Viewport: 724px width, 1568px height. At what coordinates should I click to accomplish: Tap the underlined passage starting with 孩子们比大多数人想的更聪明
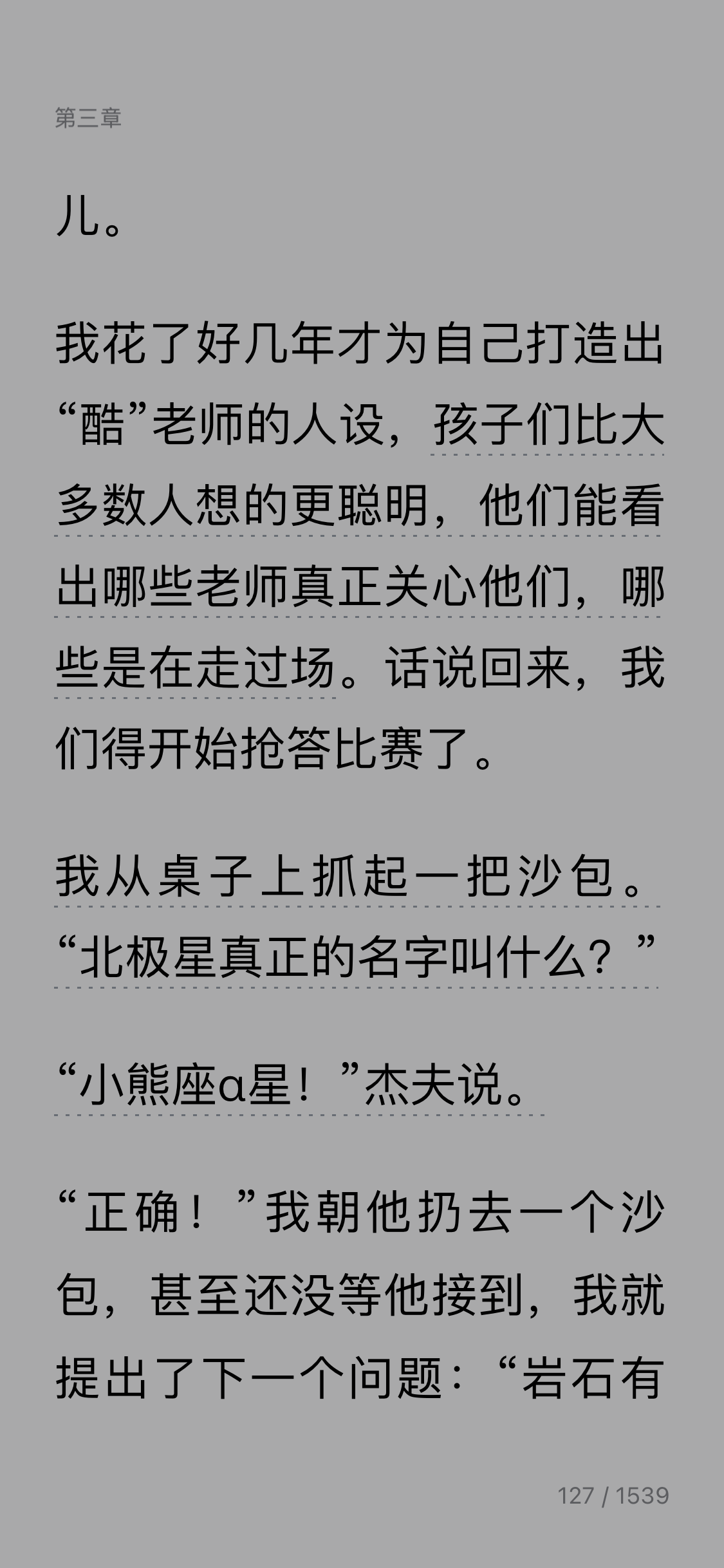(358, 507)
